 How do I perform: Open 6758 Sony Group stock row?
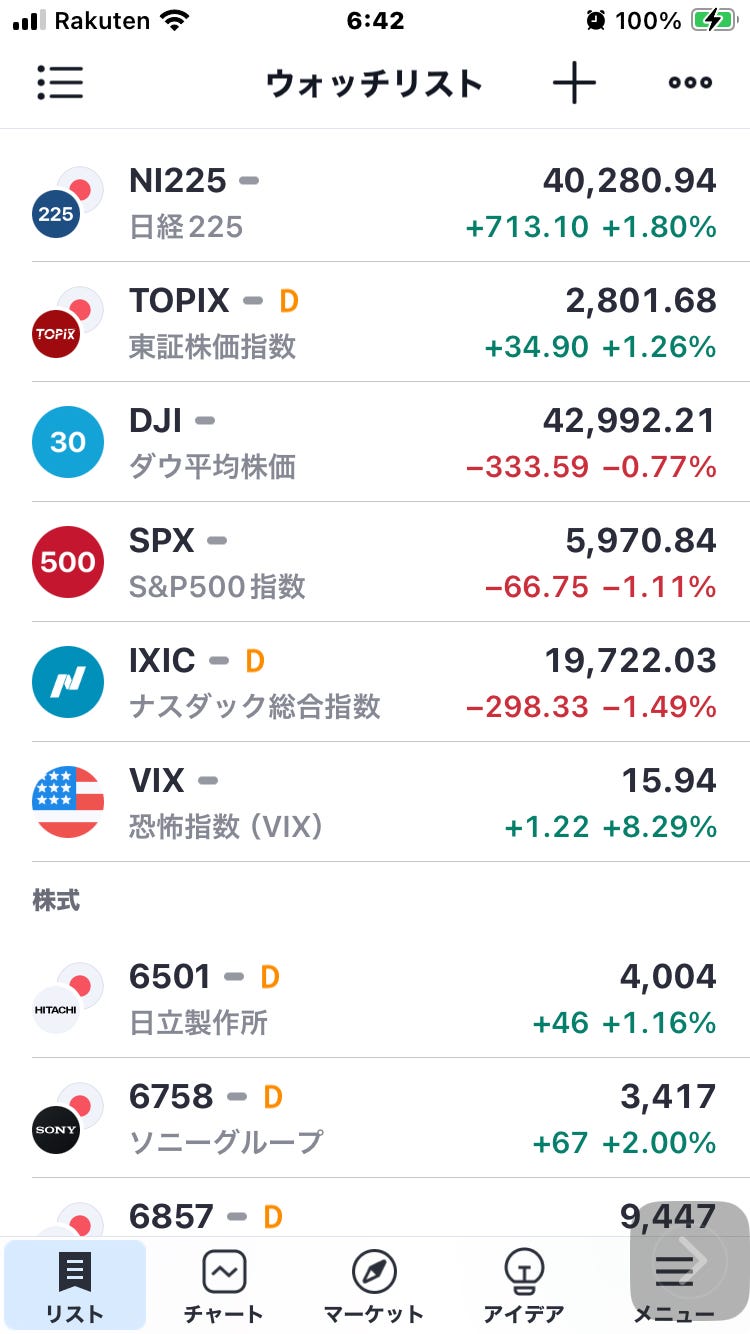[375, 1118]
